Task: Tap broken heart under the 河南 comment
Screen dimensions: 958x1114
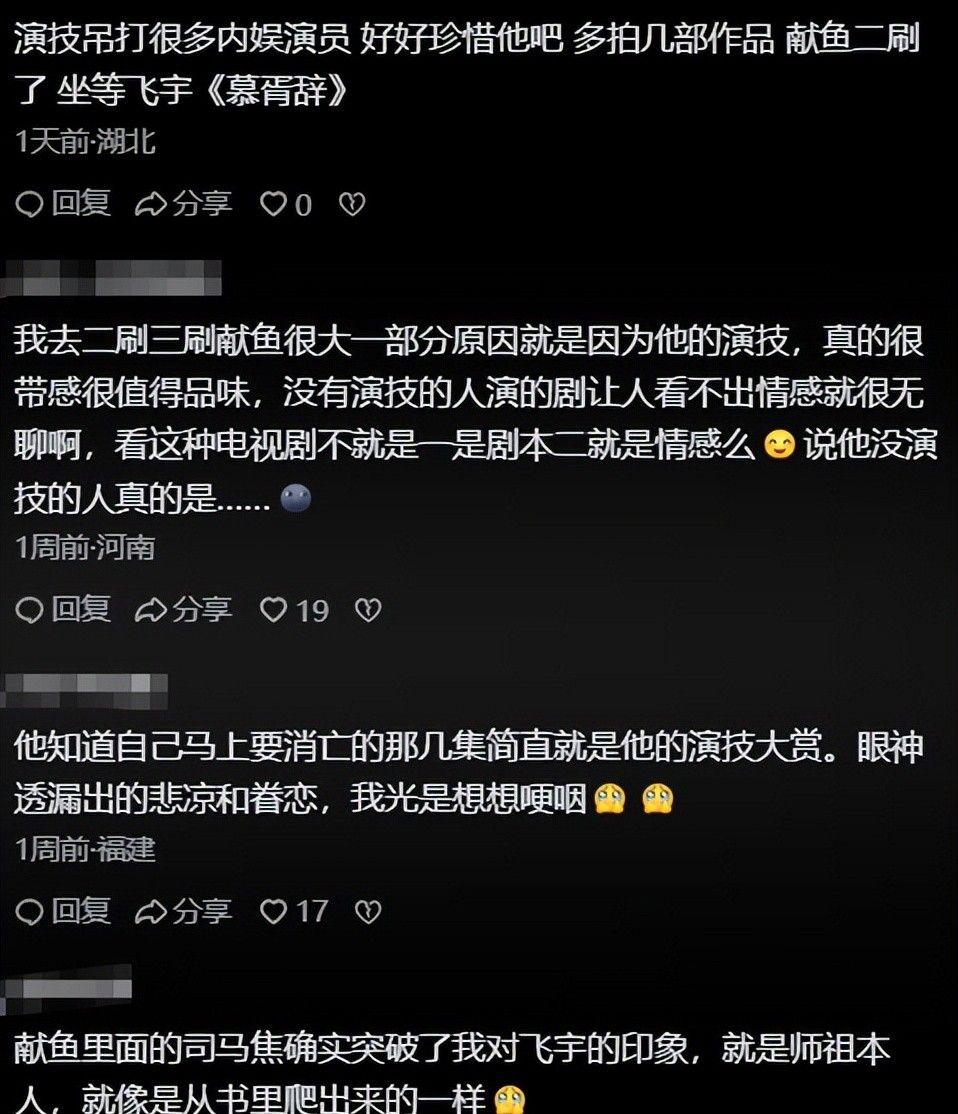Action: coord(368,610)
